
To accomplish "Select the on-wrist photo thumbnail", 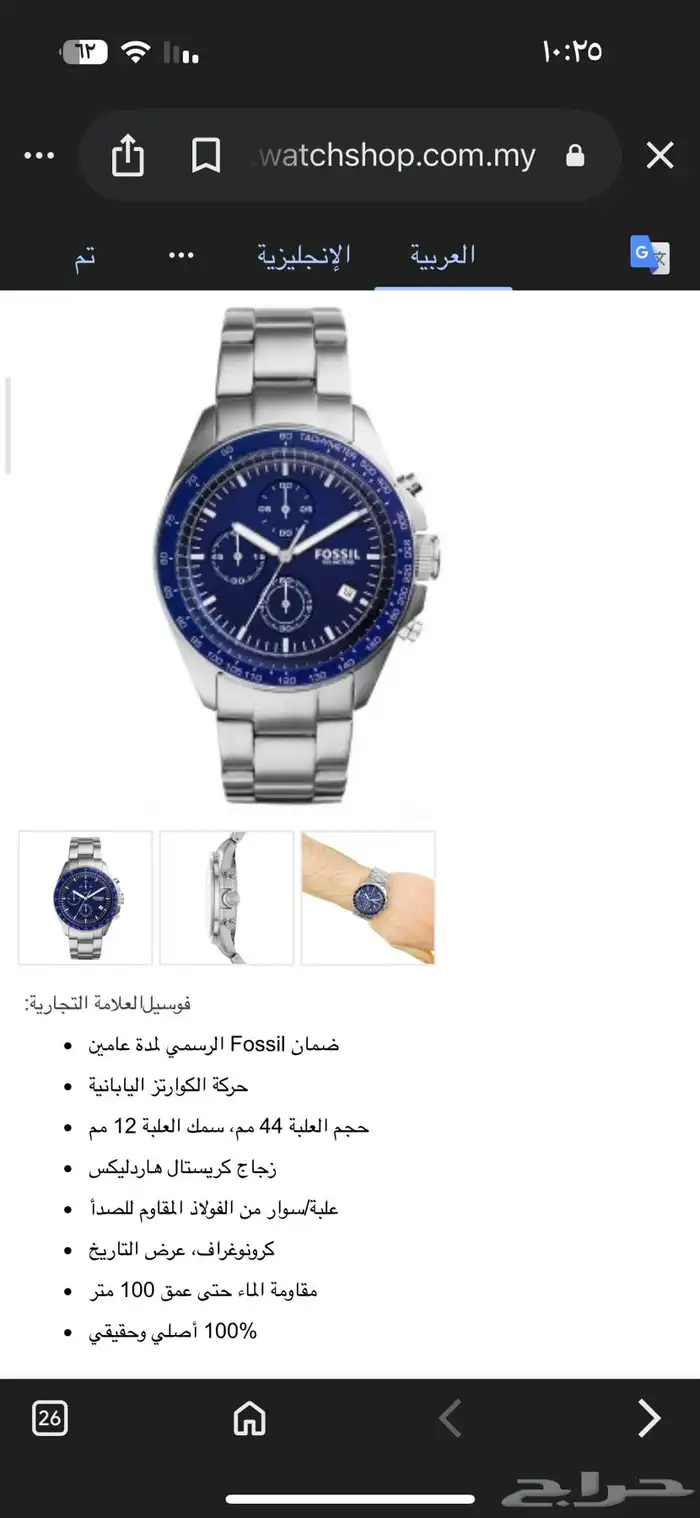I will [x=368, y=898].
